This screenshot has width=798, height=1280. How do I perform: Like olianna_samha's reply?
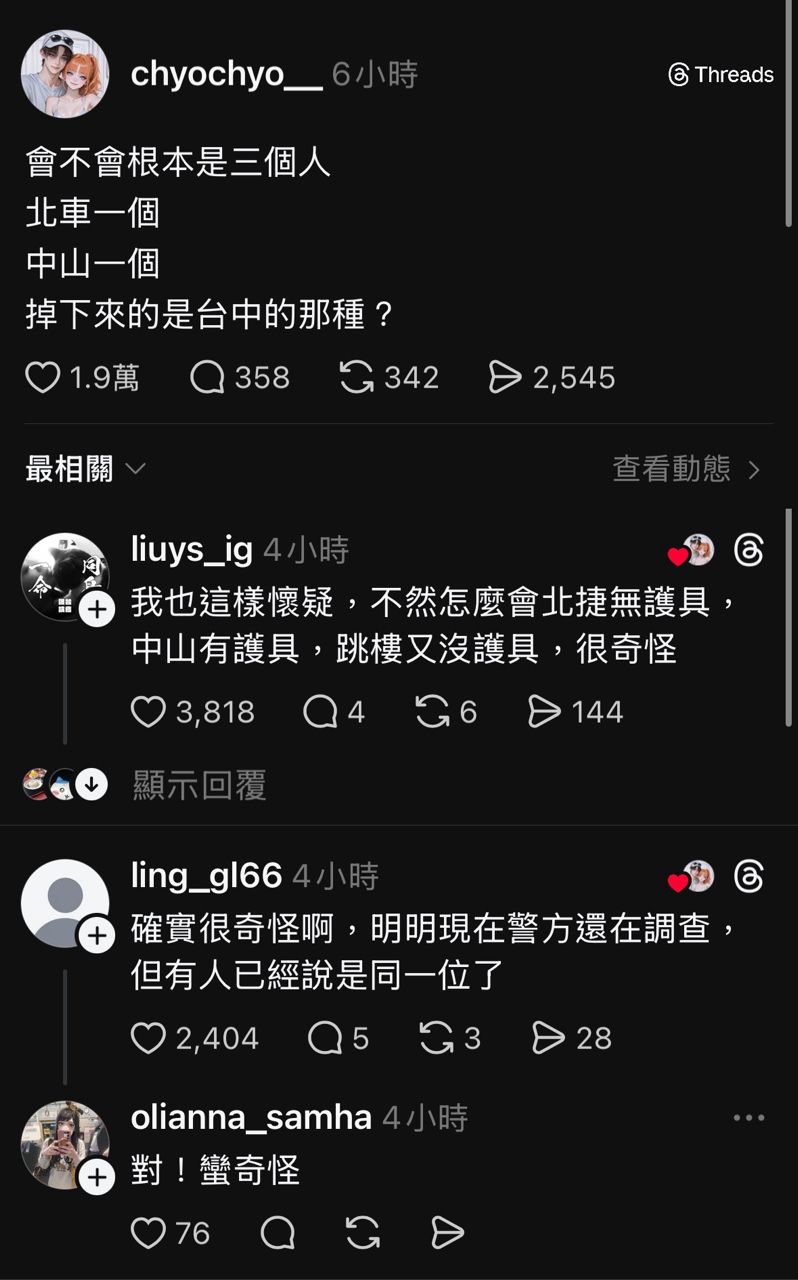(x=149, y=1233)
